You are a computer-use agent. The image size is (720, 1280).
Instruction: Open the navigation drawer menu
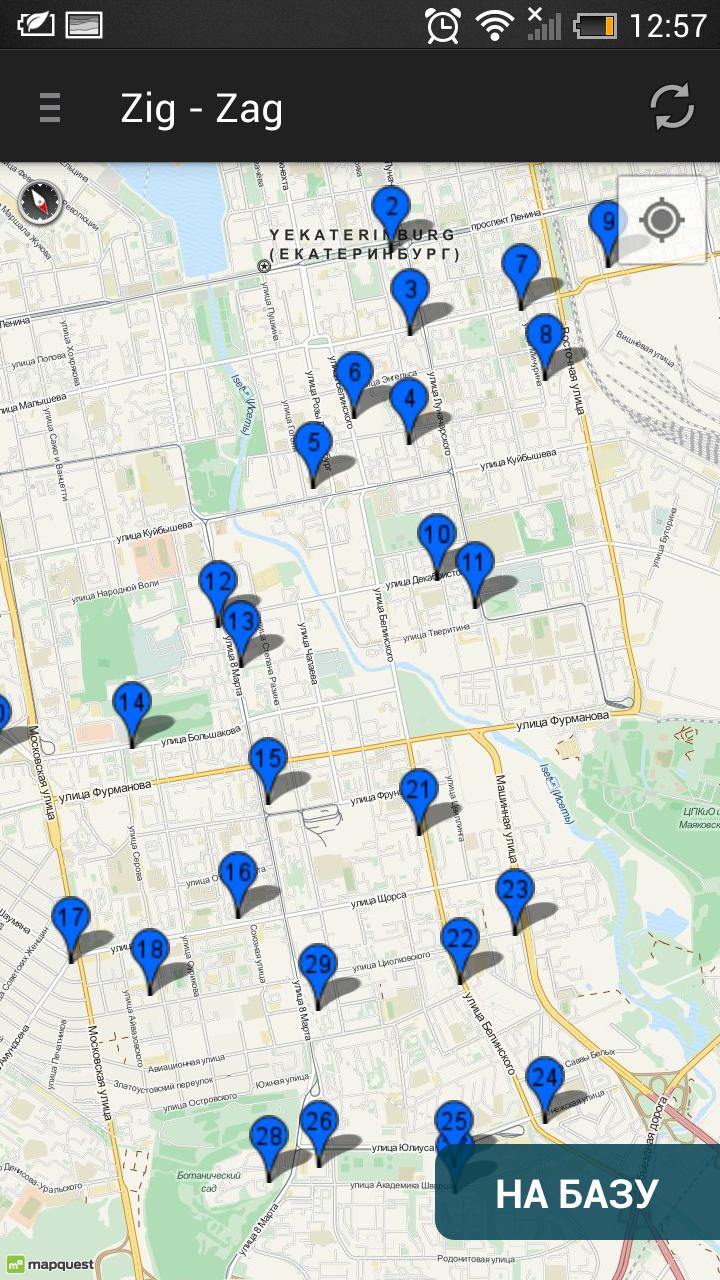tap(50, 107)
